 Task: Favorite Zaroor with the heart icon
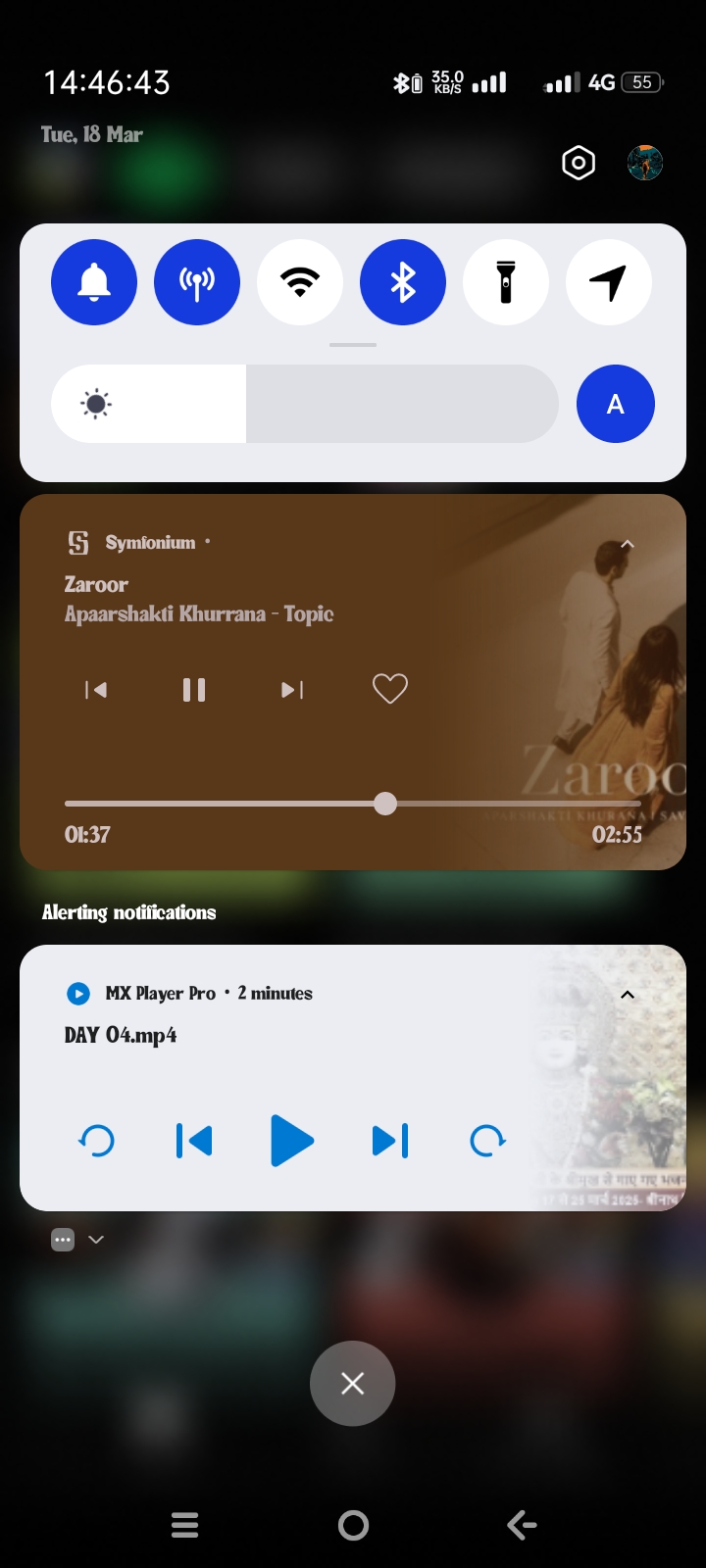pos(390,689)
